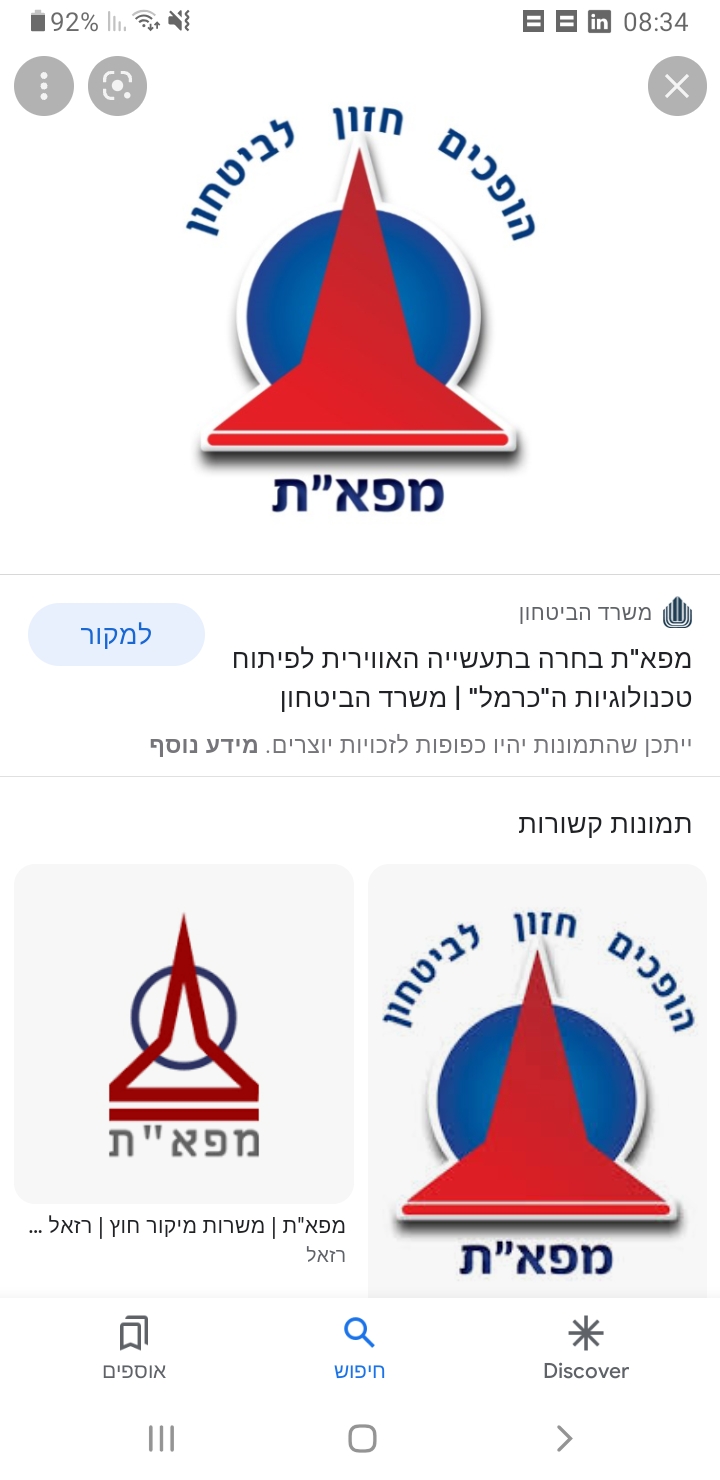Open the רזאל related image tile

pyautogui.click(x=184, y=1034)
